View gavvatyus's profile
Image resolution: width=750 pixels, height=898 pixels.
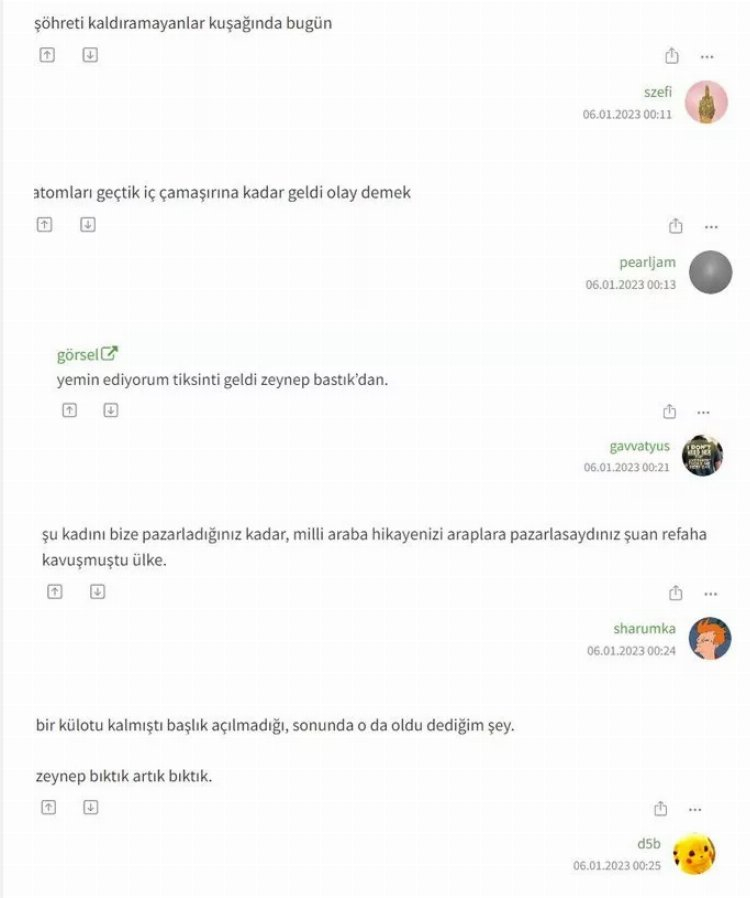click(x=639, y=446)
